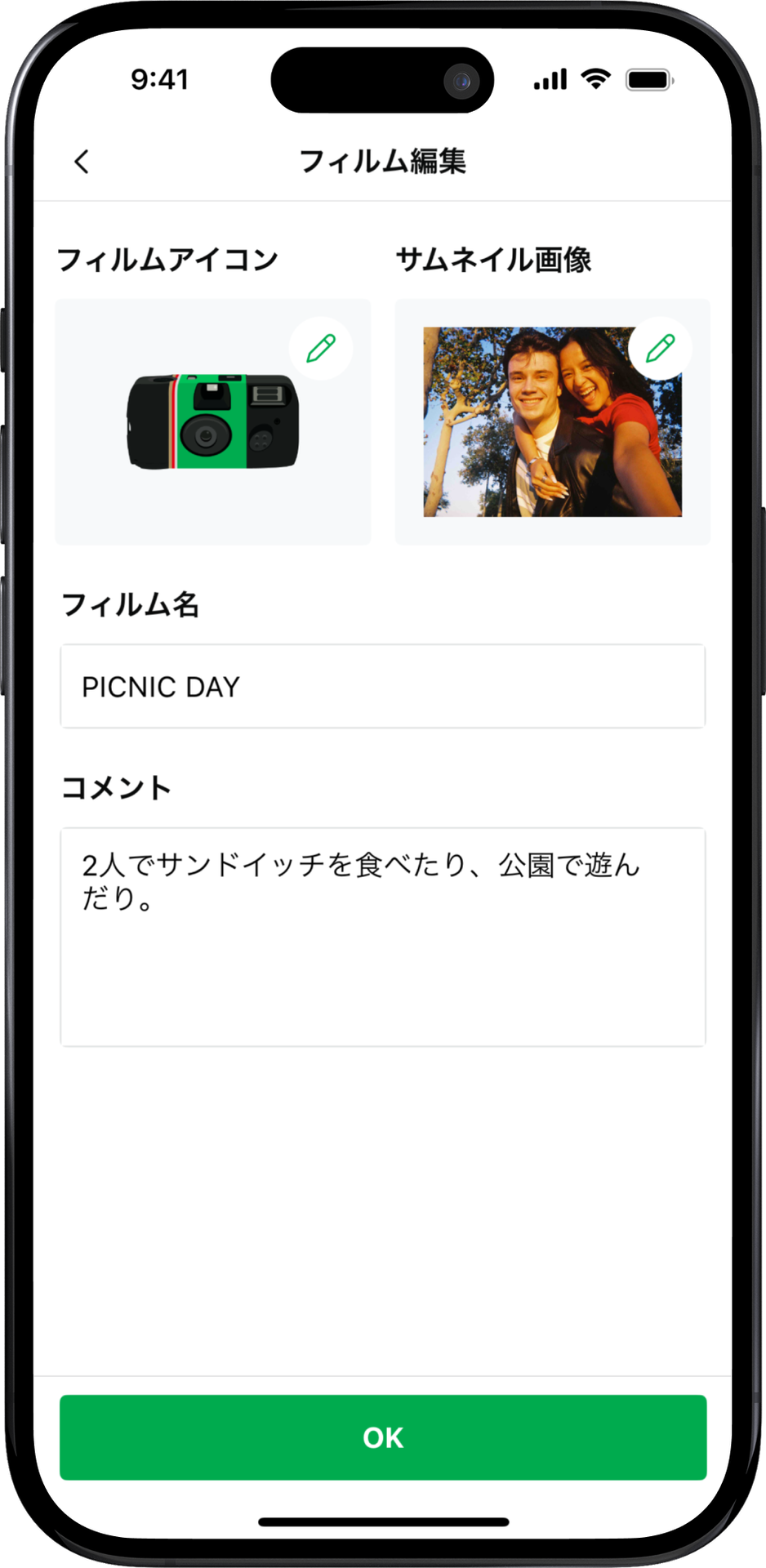Image resolution: width=766 pixels, height=1568 pixels.
Task: Select the couple photo thumbnail
Action: pyautogui.click(x=552, y=421)
